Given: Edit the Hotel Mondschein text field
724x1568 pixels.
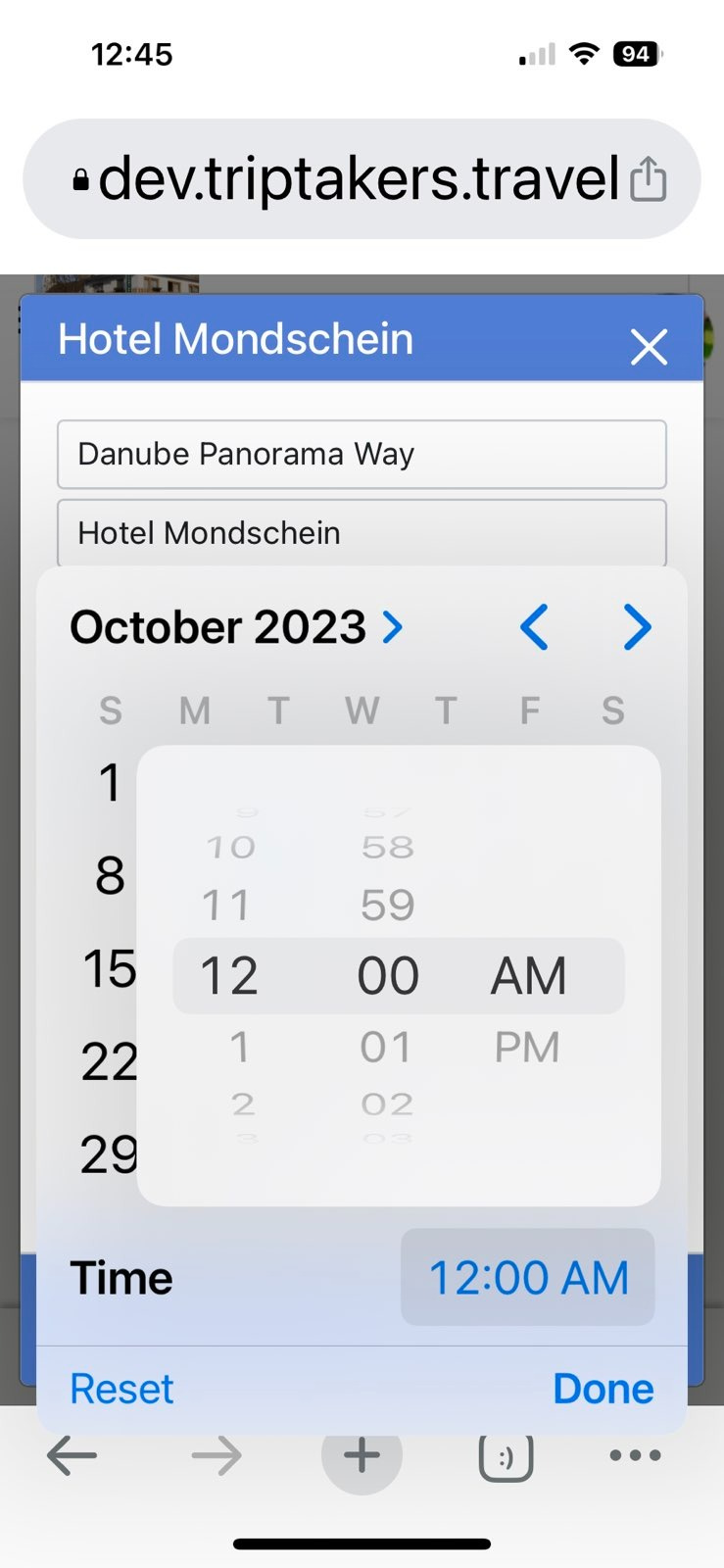Looking at the screenshot, I should click(362, 533).
